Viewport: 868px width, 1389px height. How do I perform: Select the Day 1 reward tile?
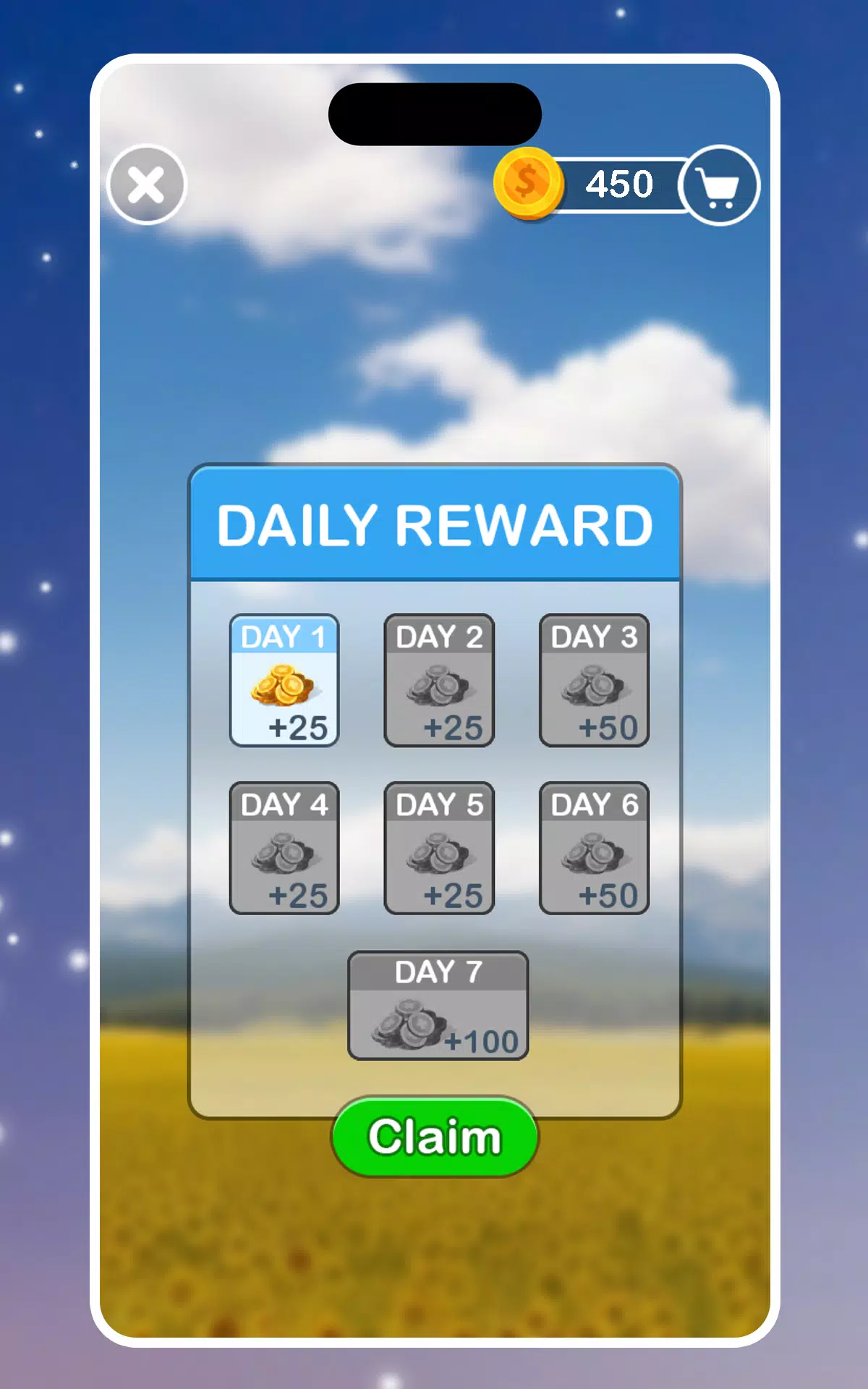[284, 681]
